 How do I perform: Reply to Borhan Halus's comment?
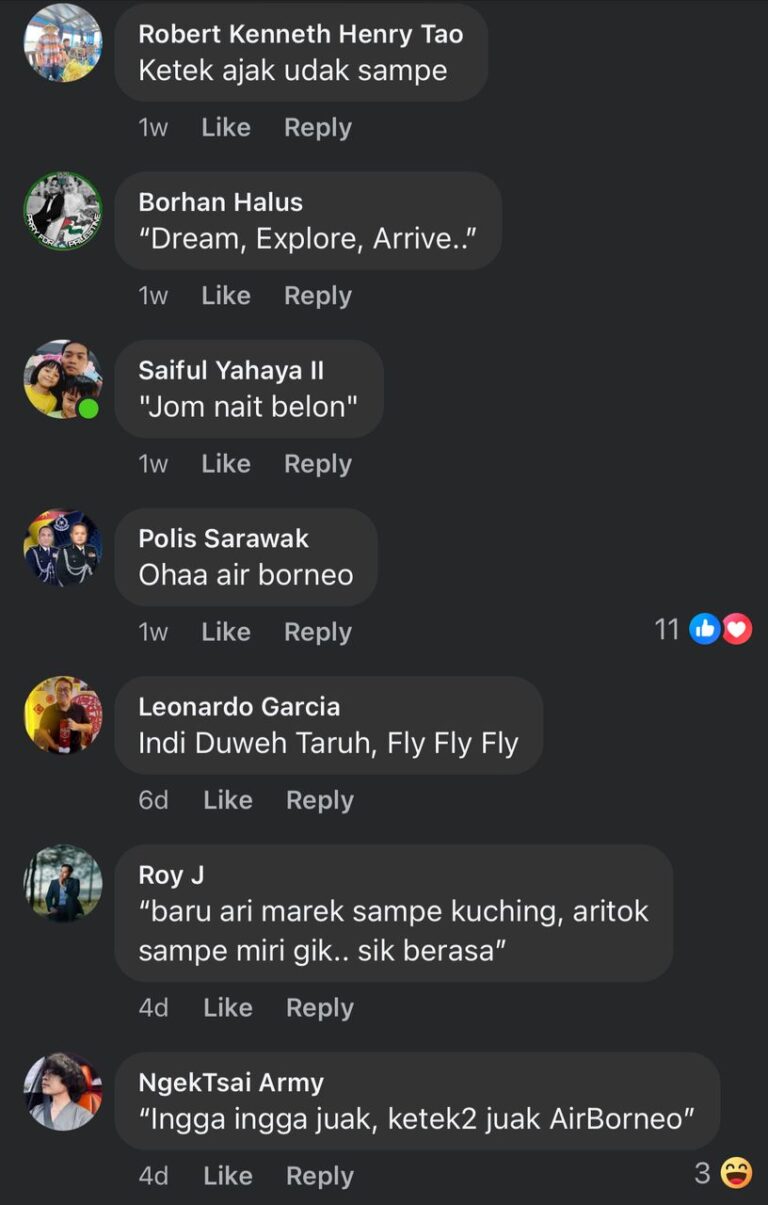tap(317, 296)
